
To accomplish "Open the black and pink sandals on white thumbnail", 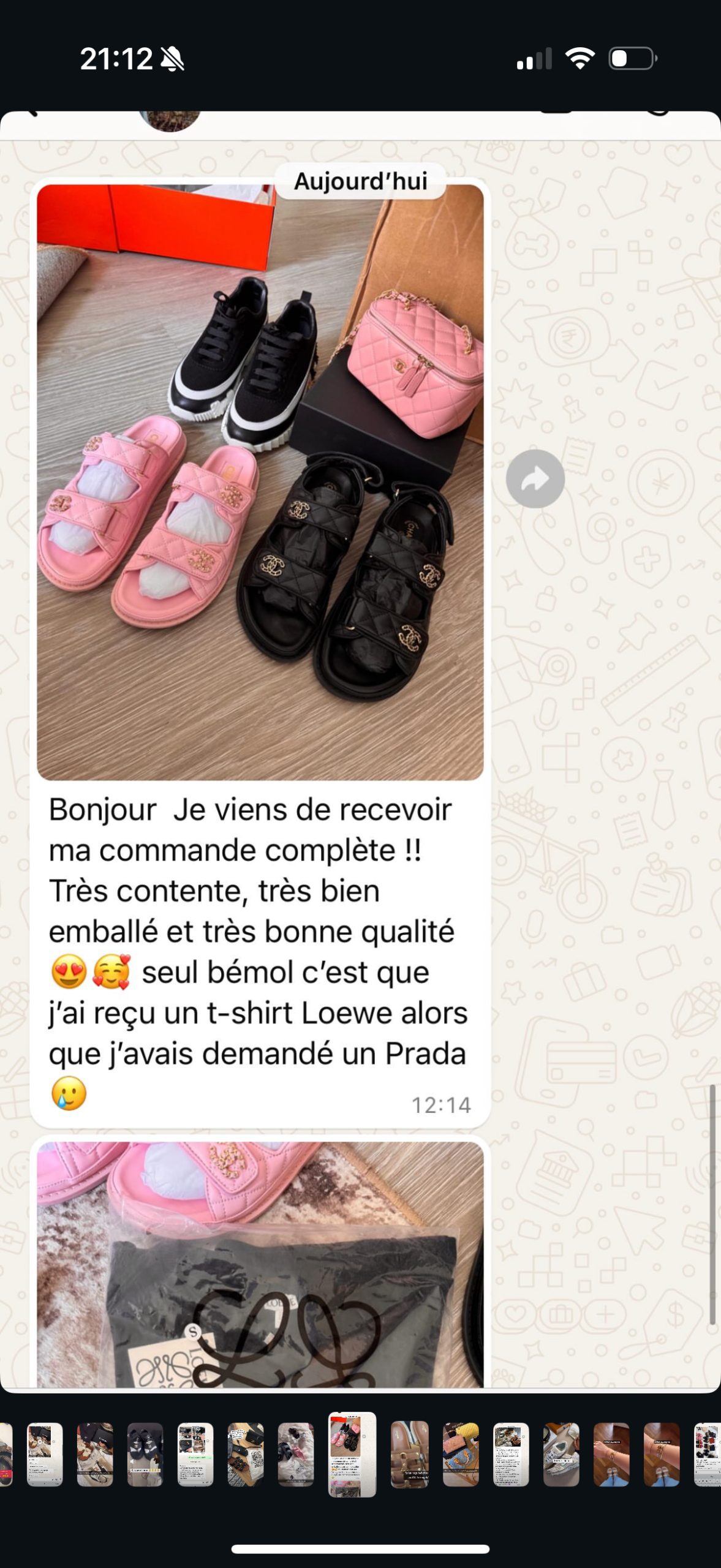I will tap(296, 1454).
